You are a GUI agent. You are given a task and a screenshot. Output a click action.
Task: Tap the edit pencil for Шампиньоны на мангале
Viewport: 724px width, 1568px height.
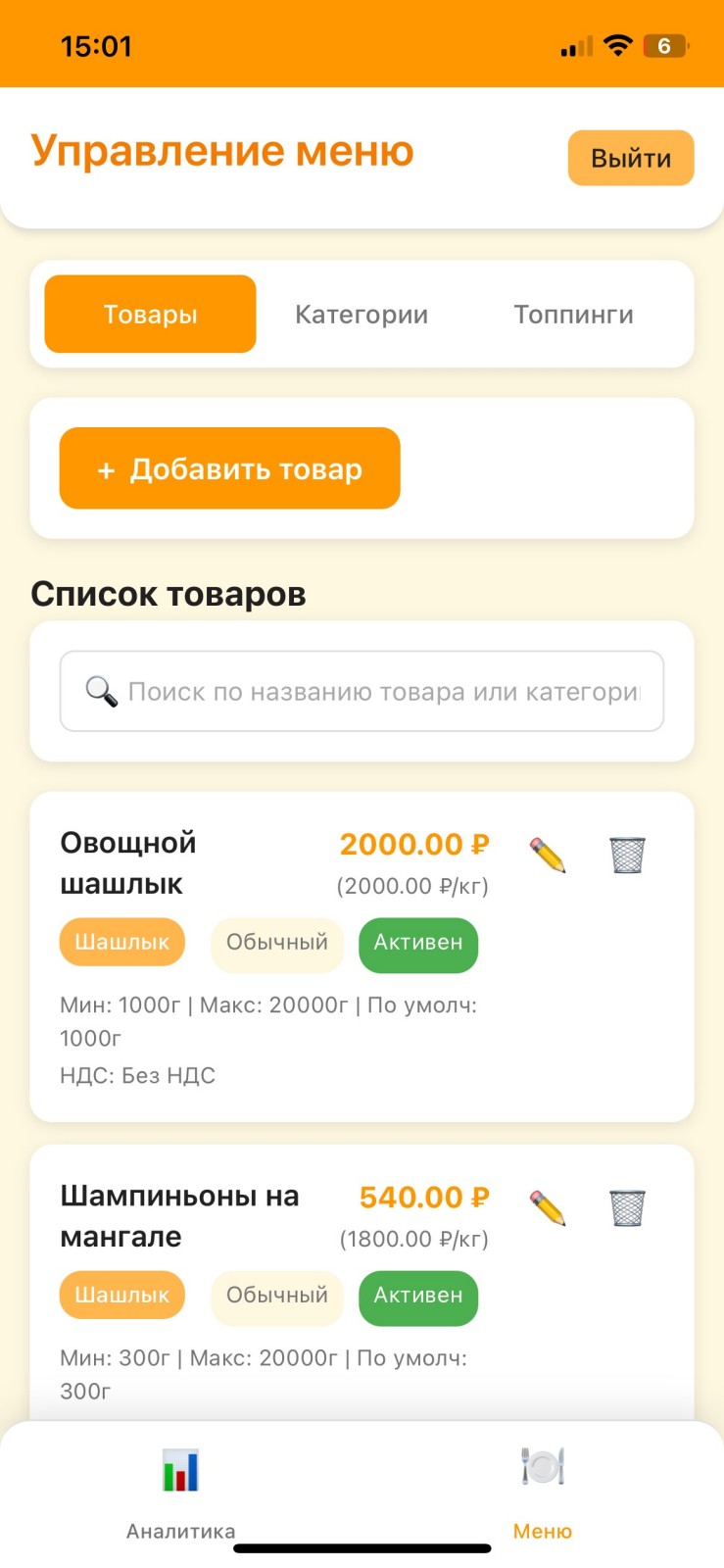[547, 1207]
